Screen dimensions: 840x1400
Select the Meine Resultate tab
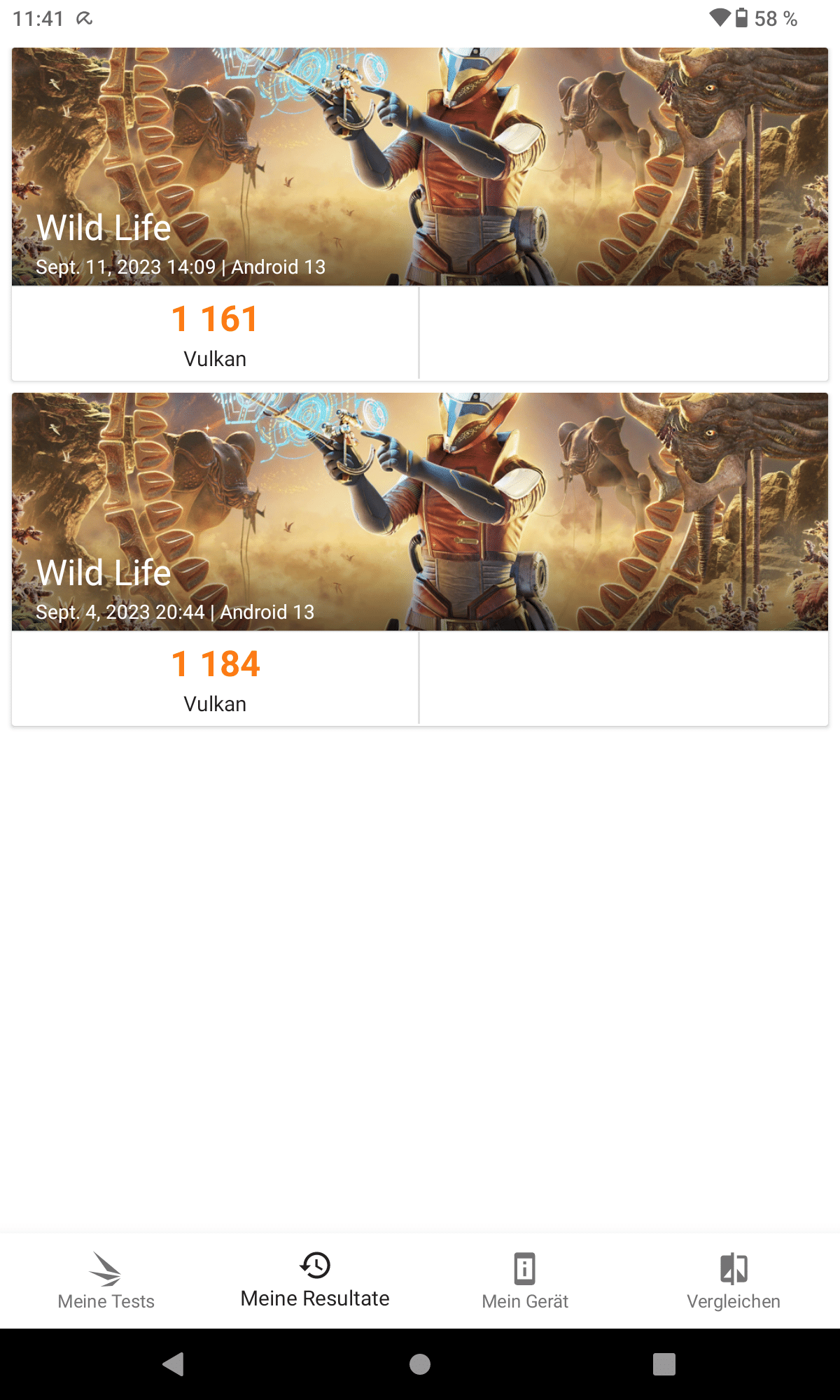(315, 1281)
